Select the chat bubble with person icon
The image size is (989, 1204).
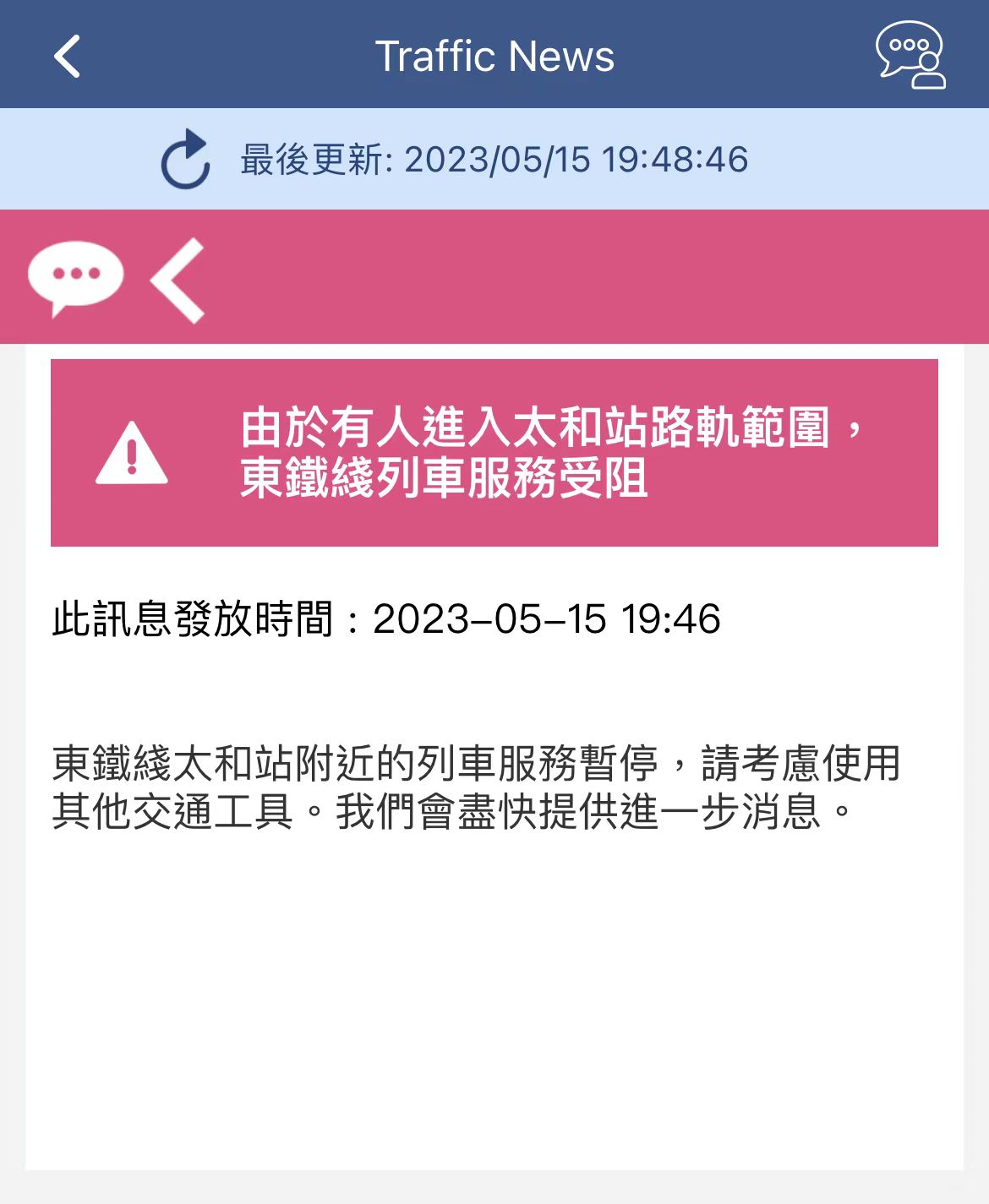click(911, 56)
